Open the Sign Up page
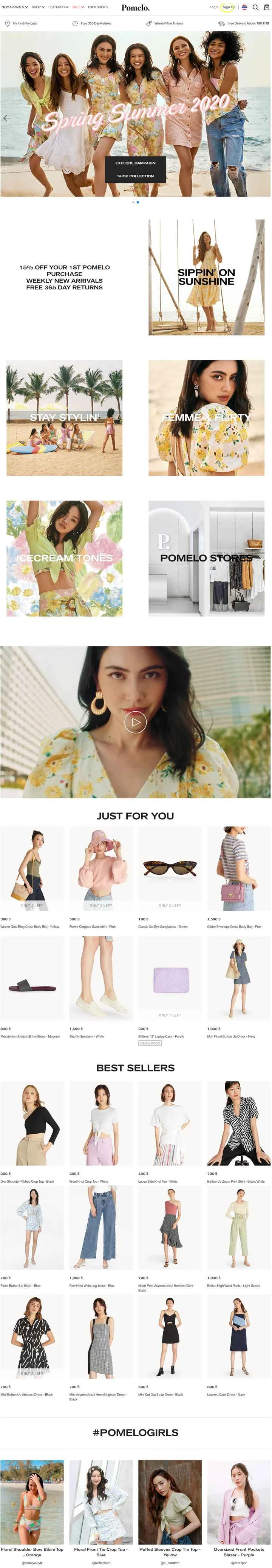Viewport: 272px width, 1568px height. click(229, 7)
